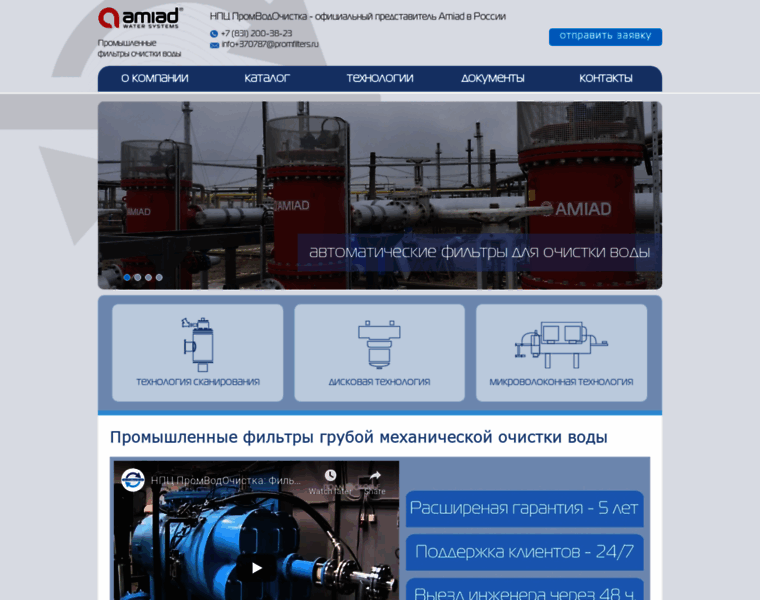Open the Дисковая технология card
Viewport: 760px width, 600px height.
point(379,352)
